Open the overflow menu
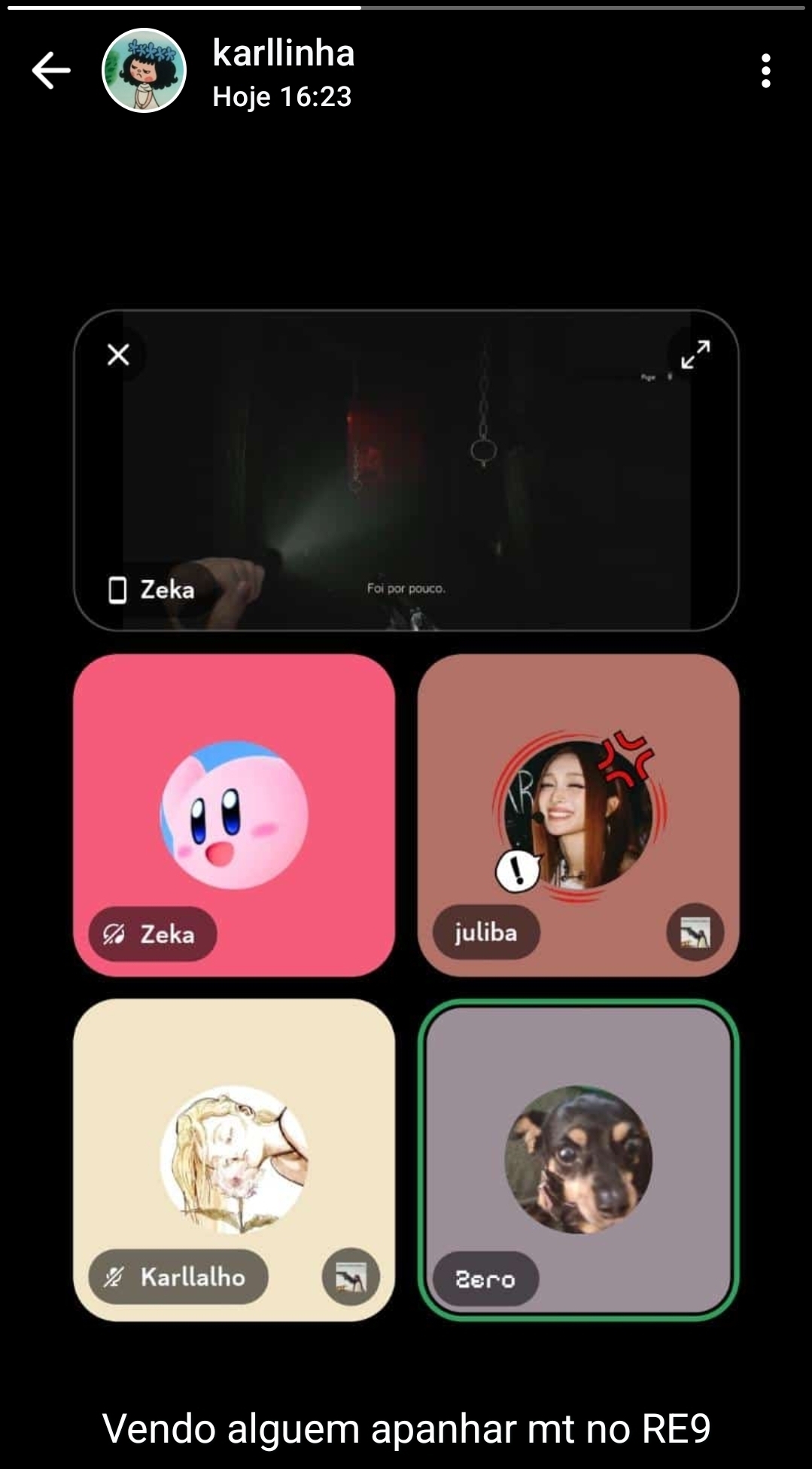Image resolution: width=812 pixels, height=1469 pixels. pyautogui.click(x=765, y=71)
